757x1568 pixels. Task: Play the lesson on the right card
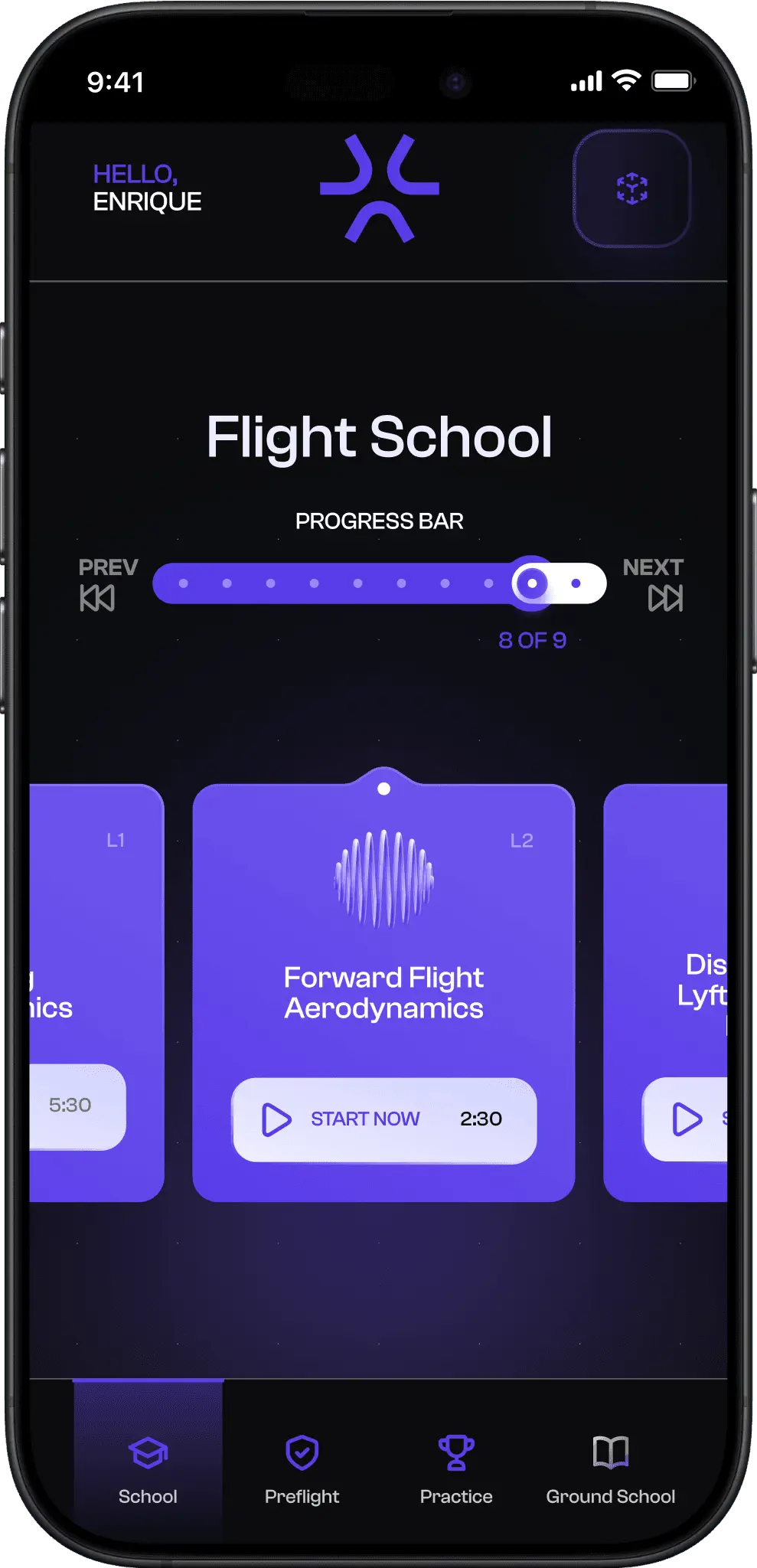tap(687, 1119)
